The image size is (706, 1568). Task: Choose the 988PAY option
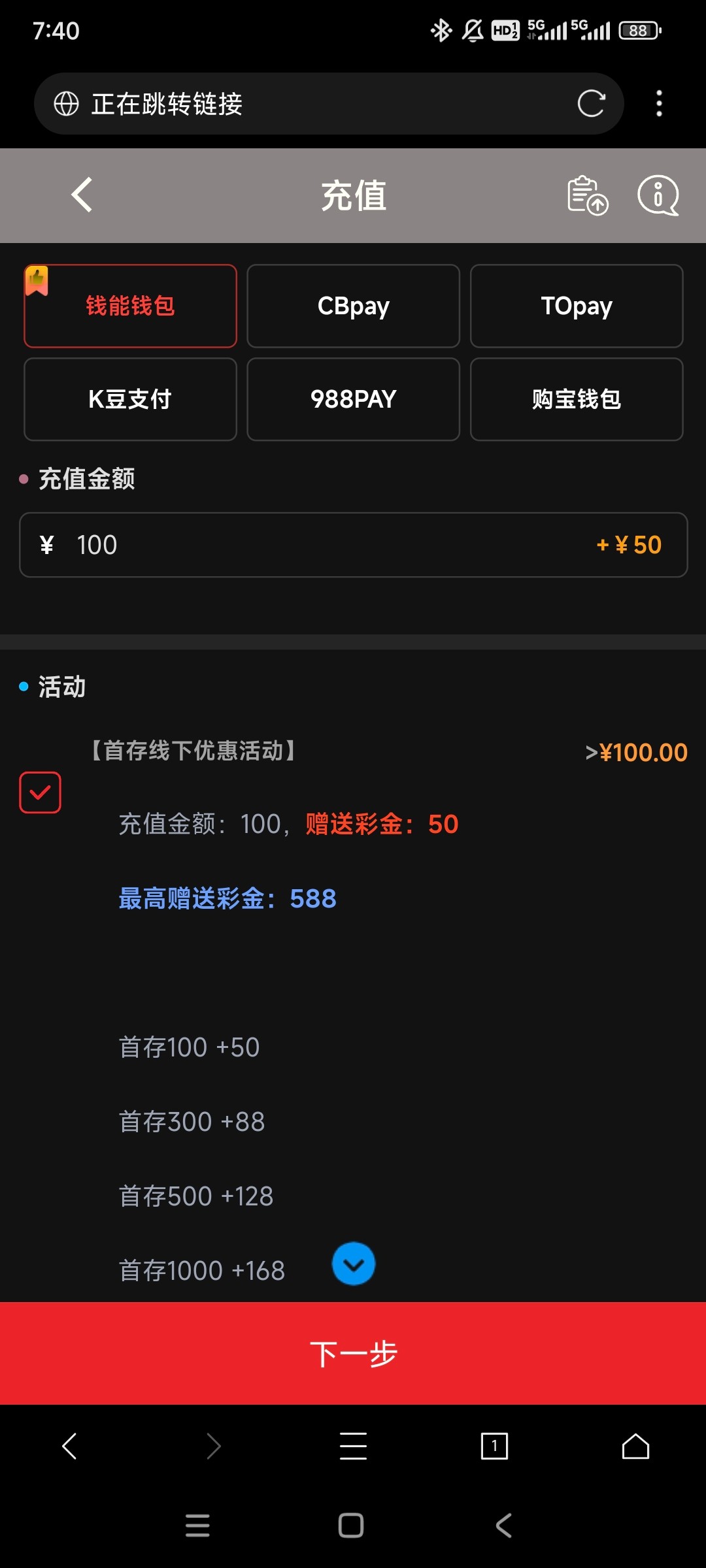click(x=353, y=399)
